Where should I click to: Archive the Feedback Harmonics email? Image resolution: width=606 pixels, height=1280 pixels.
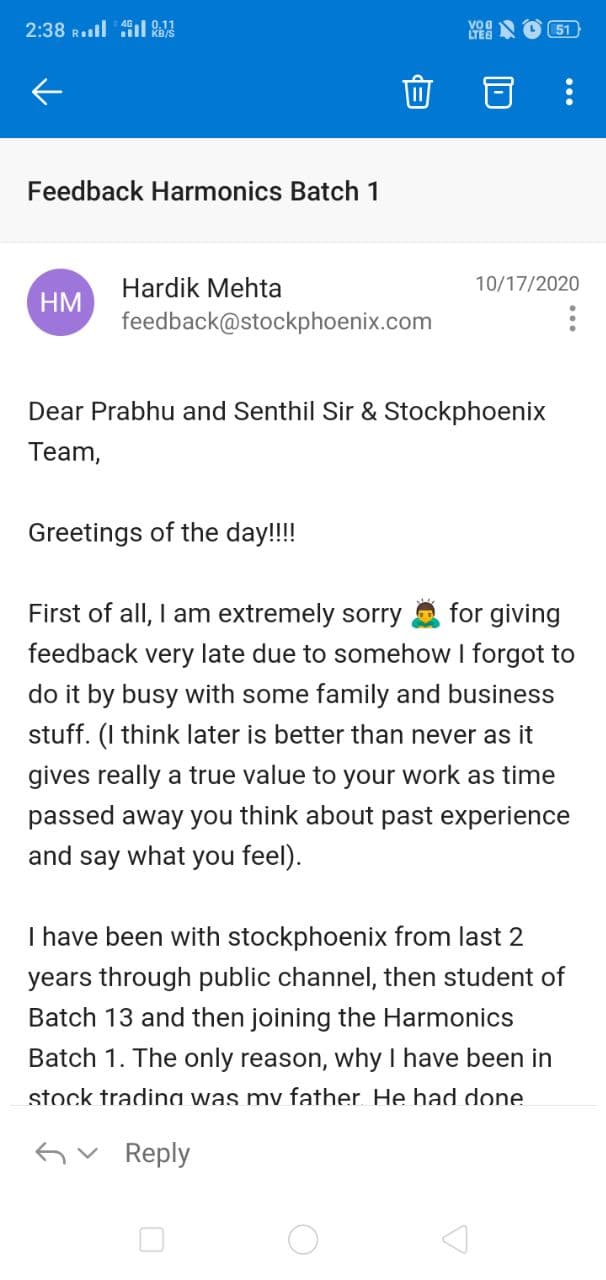pyautogui.click(x=498, y=93)
